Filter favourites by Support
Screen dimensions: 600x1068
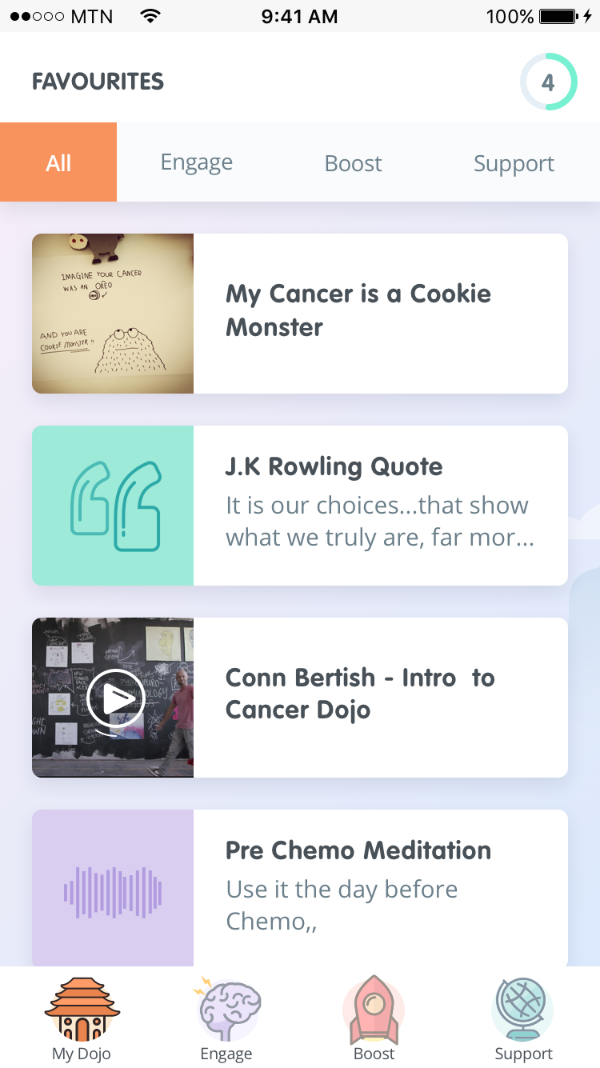(513, 163)
